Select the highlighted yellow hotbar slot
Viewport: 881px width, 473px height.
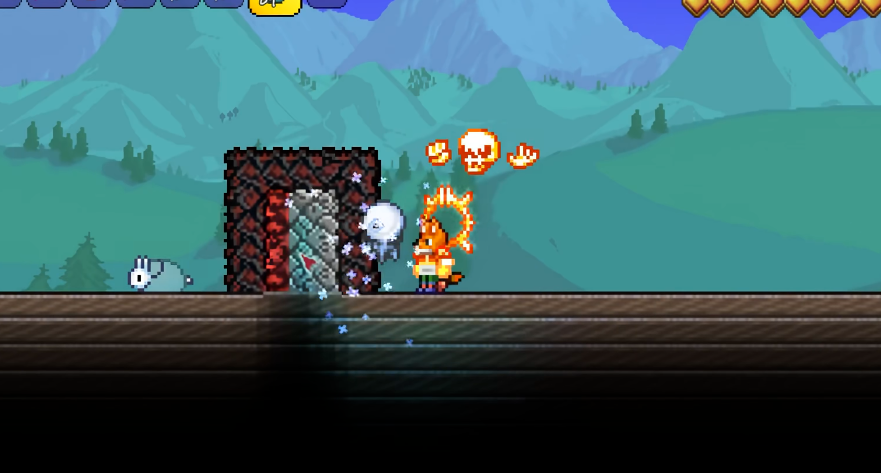(274, 5)
